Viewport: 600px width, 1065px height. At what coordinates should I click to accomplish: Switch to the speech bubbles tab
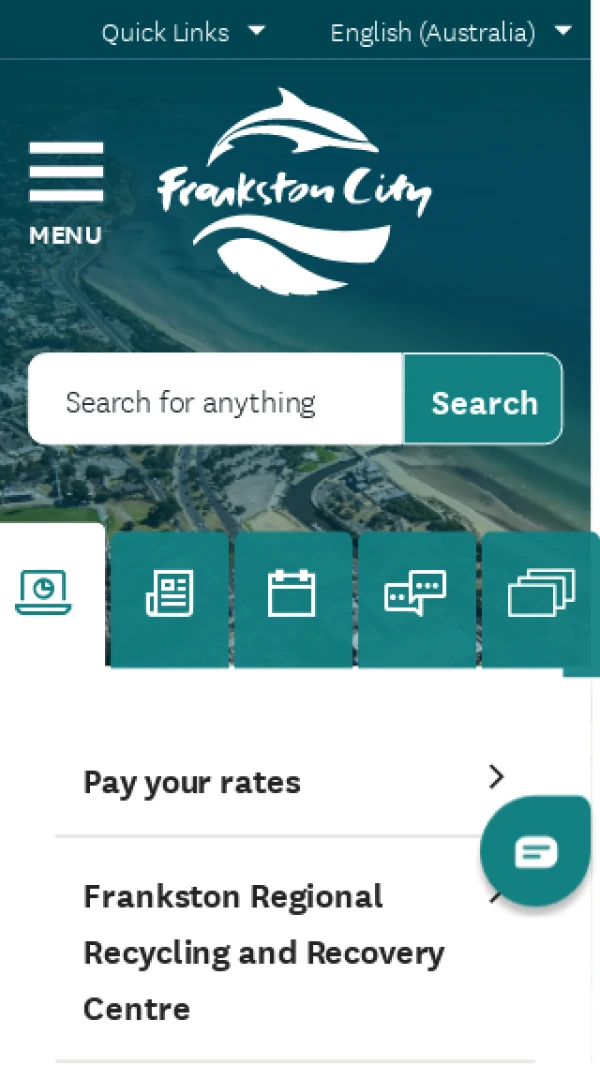click(x=415, y=593)
